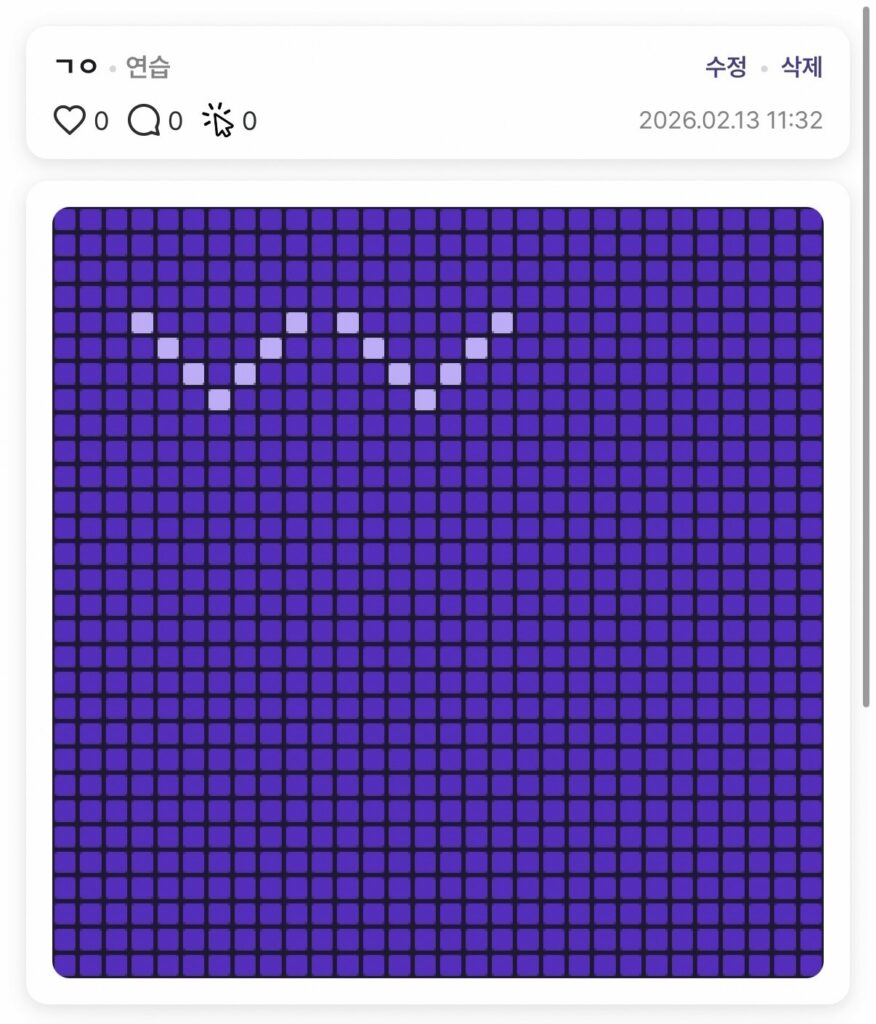The image size is (876, 1024).
Task: Like this post with the heart icon
Action: 69,121
